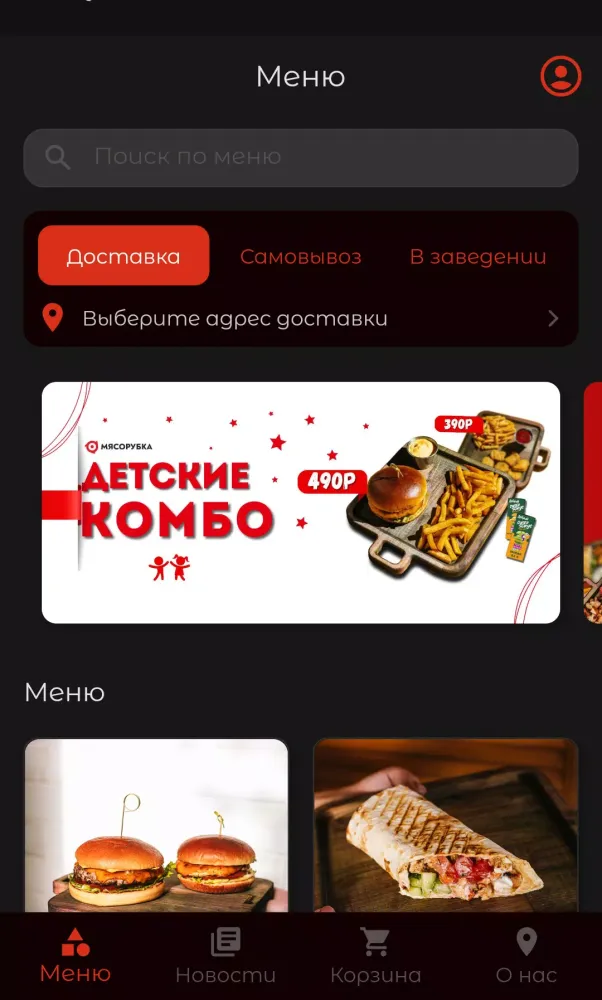The height and width of the screenshot is (1000, 602).
Task: Go to the 'Новости' tab
Action: 225,956
